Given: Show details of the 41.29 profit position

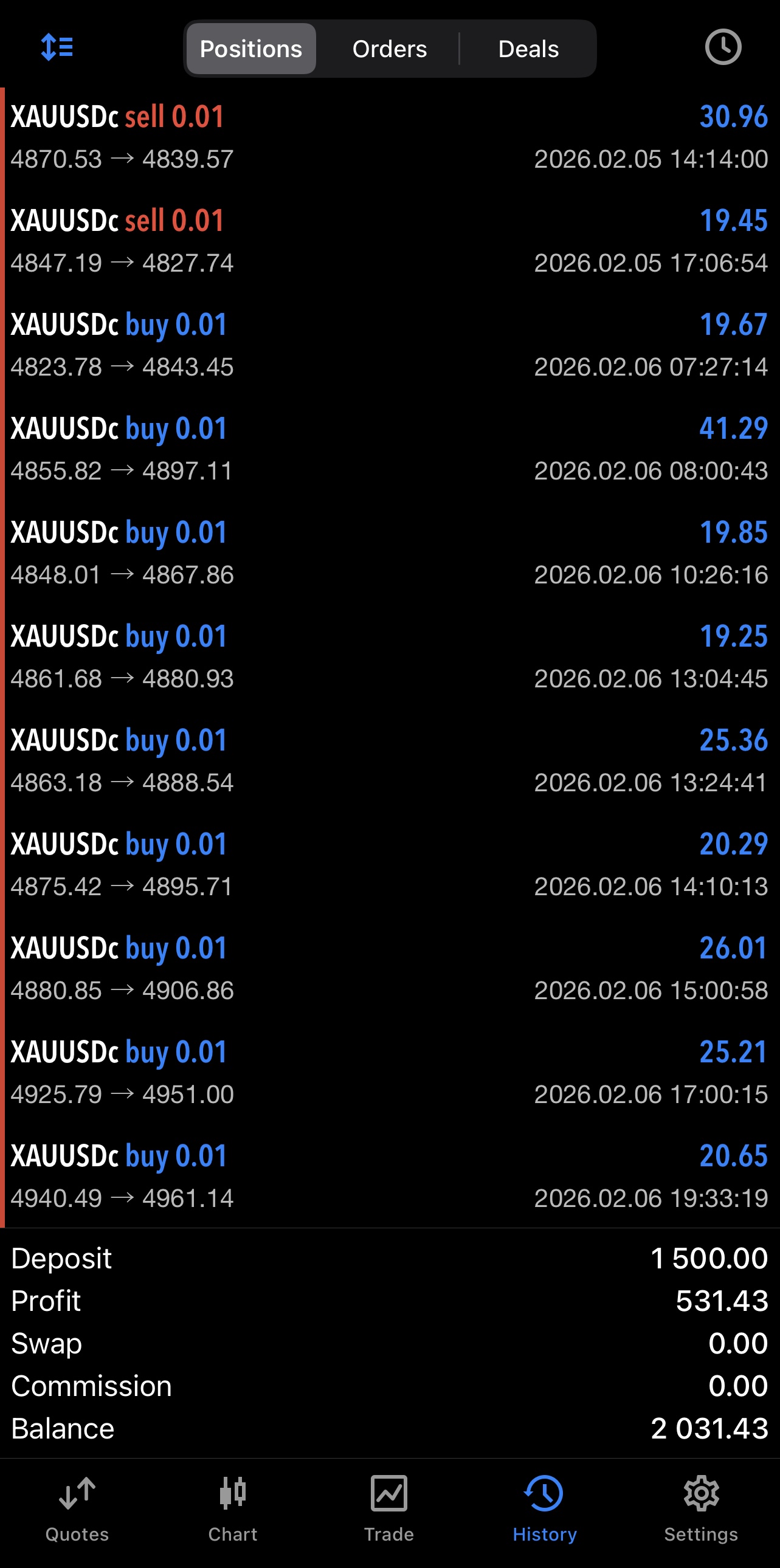Looking at the screenshot, I should (390, 449).
